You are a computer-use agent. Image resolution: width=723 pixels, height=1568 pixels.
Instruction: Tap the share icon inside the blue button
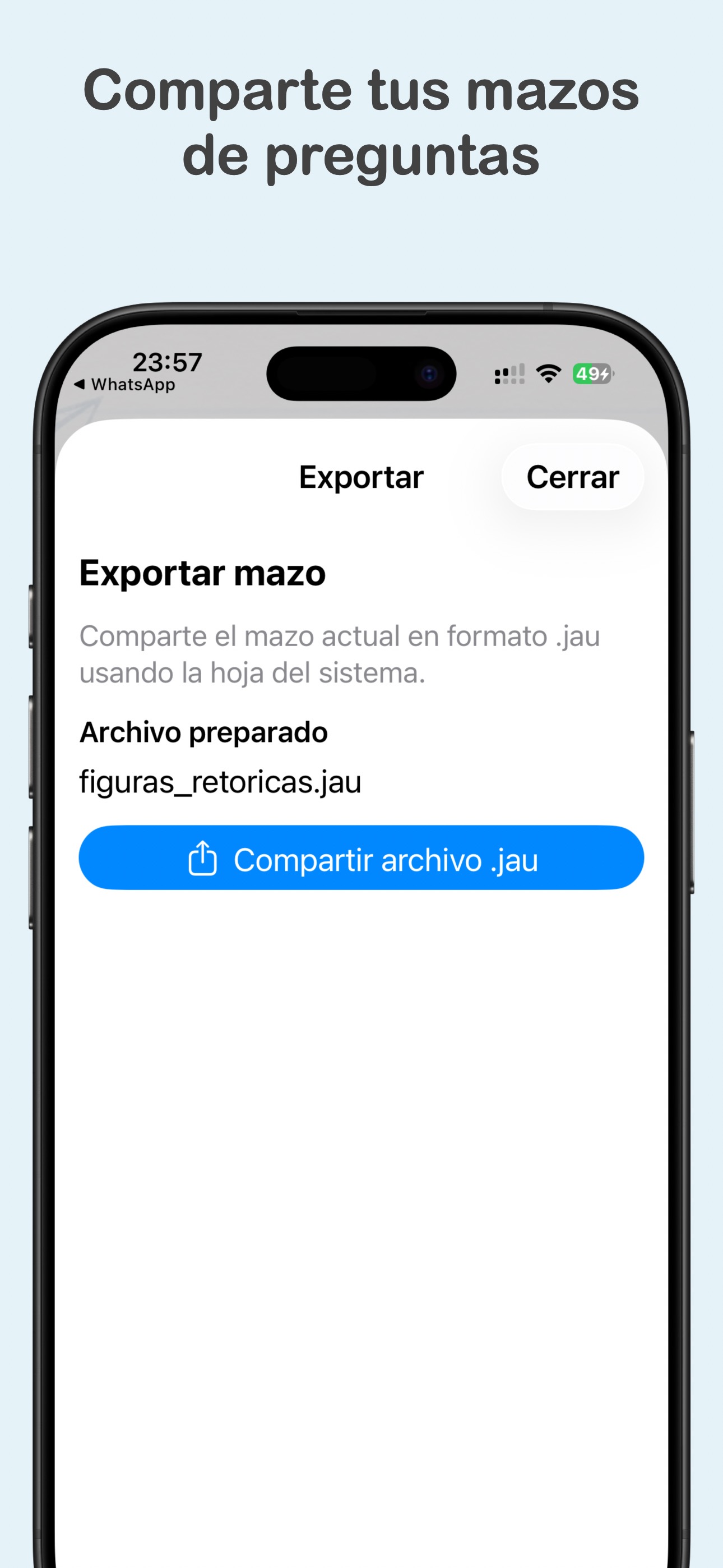(x=204, y=858)
